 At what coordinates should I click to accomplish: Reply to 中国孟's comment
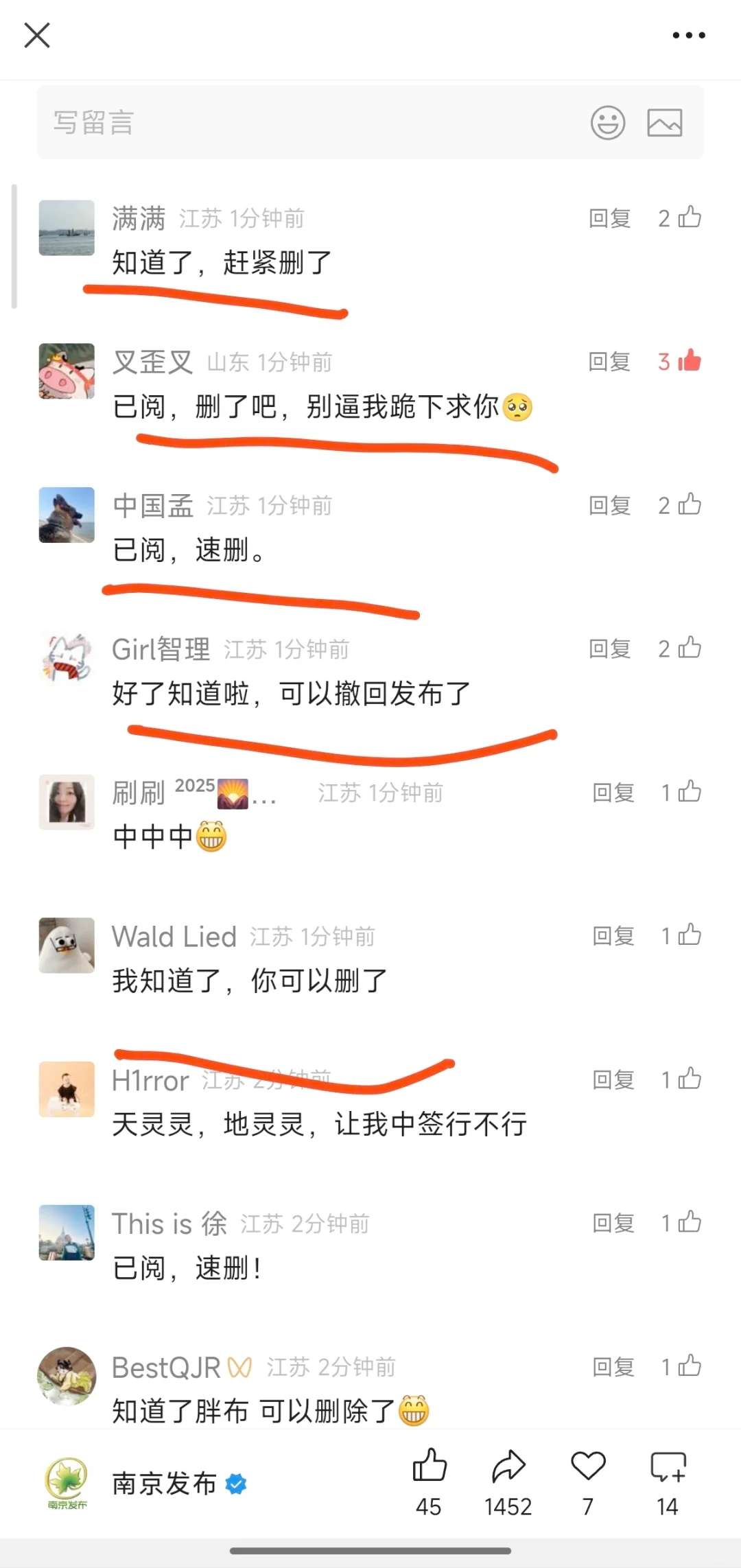(609, 506)
